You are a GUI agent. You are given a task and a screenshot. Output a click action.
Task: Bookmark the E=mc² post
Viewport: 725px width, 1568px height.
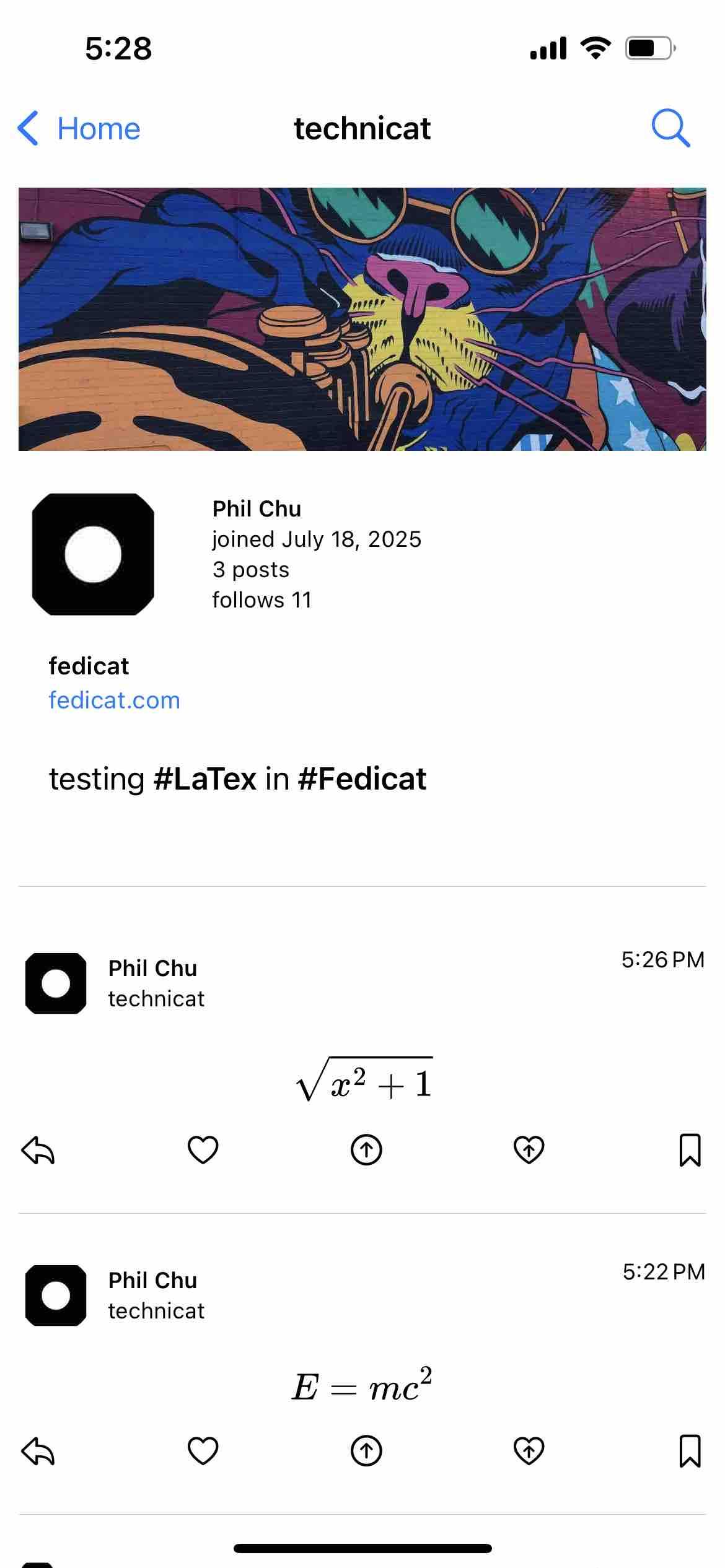coord(689,1449)
